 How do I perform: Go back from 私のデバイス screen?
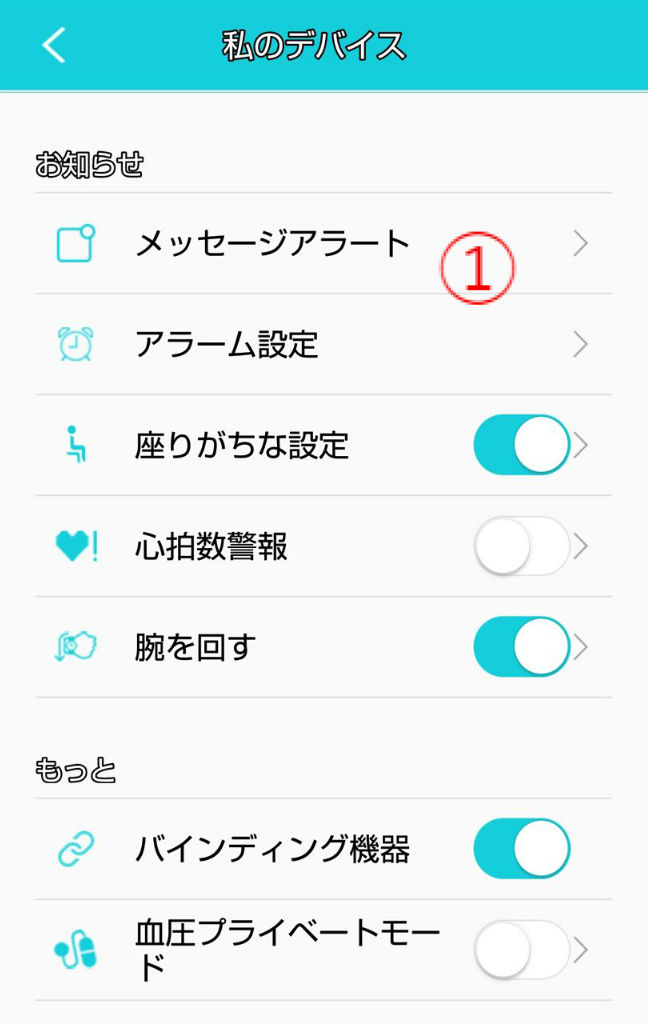pyautogui.click(x=54, y=45)
